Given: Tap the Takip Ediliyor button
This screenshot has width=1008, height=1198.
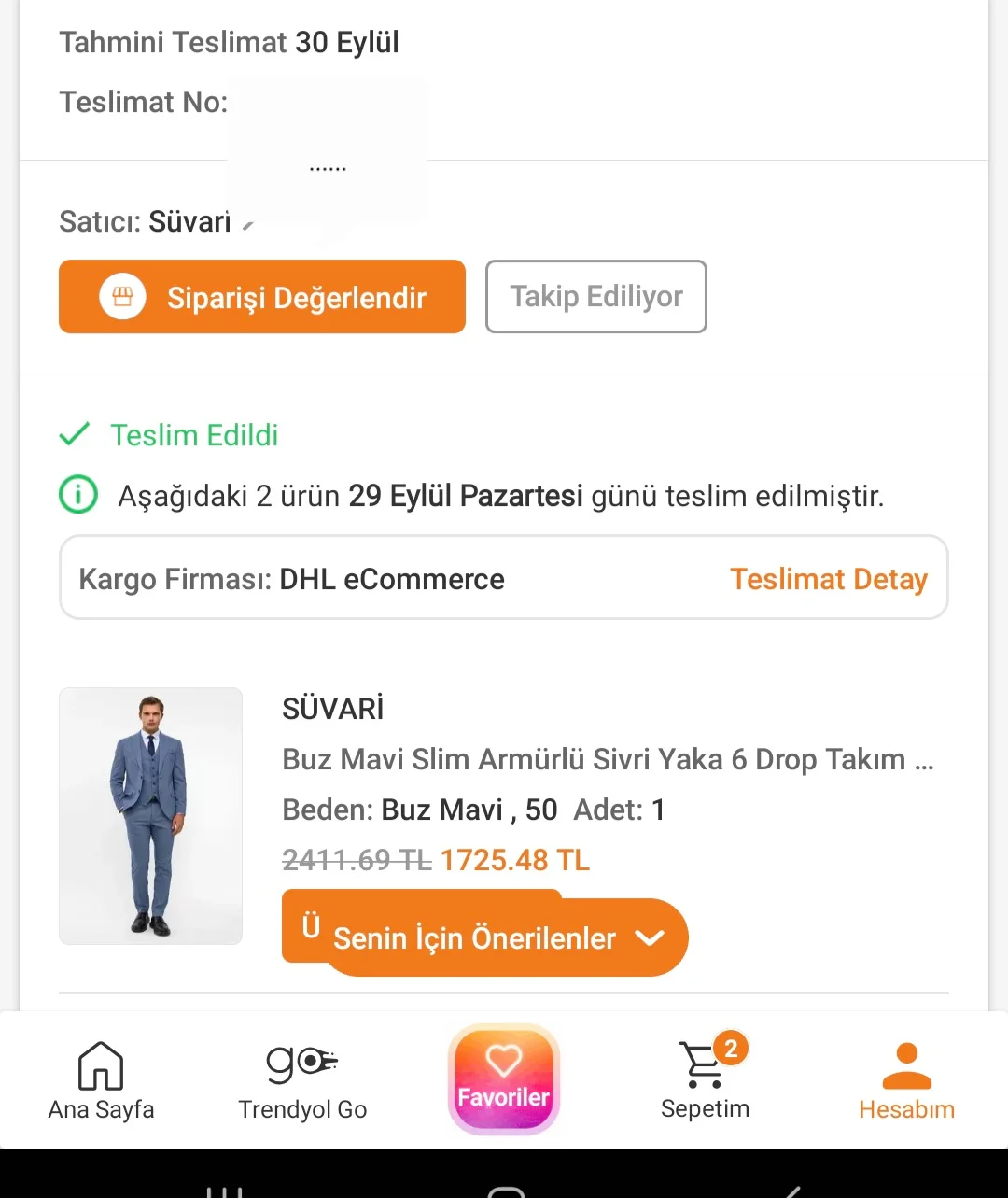Looking at the screenshot, I should pyautogui.click(x=595, y=297).
